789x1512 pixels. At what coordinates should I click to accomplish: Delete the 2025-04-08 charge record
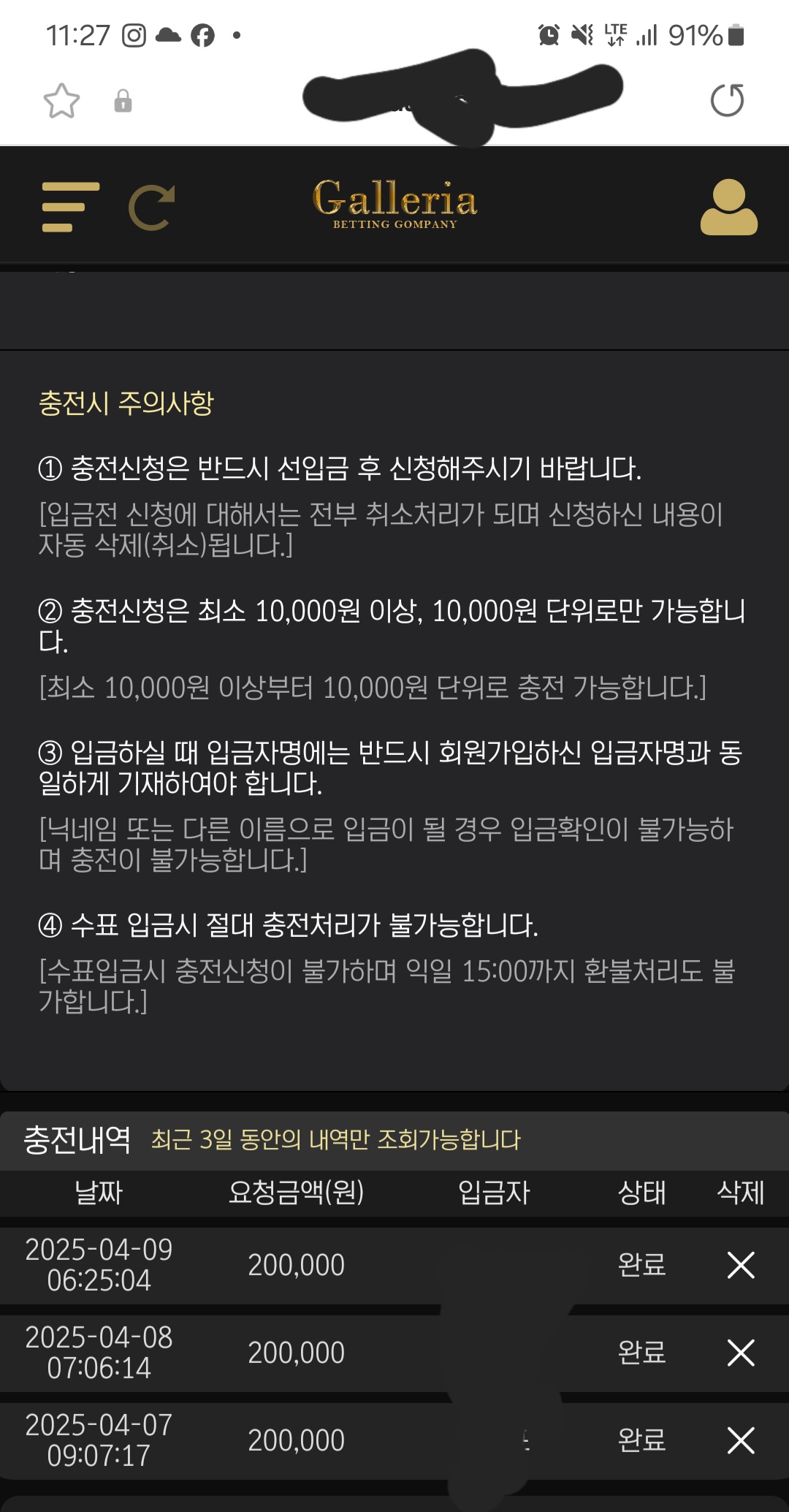pyautogui.click(x=741, y=1353)
